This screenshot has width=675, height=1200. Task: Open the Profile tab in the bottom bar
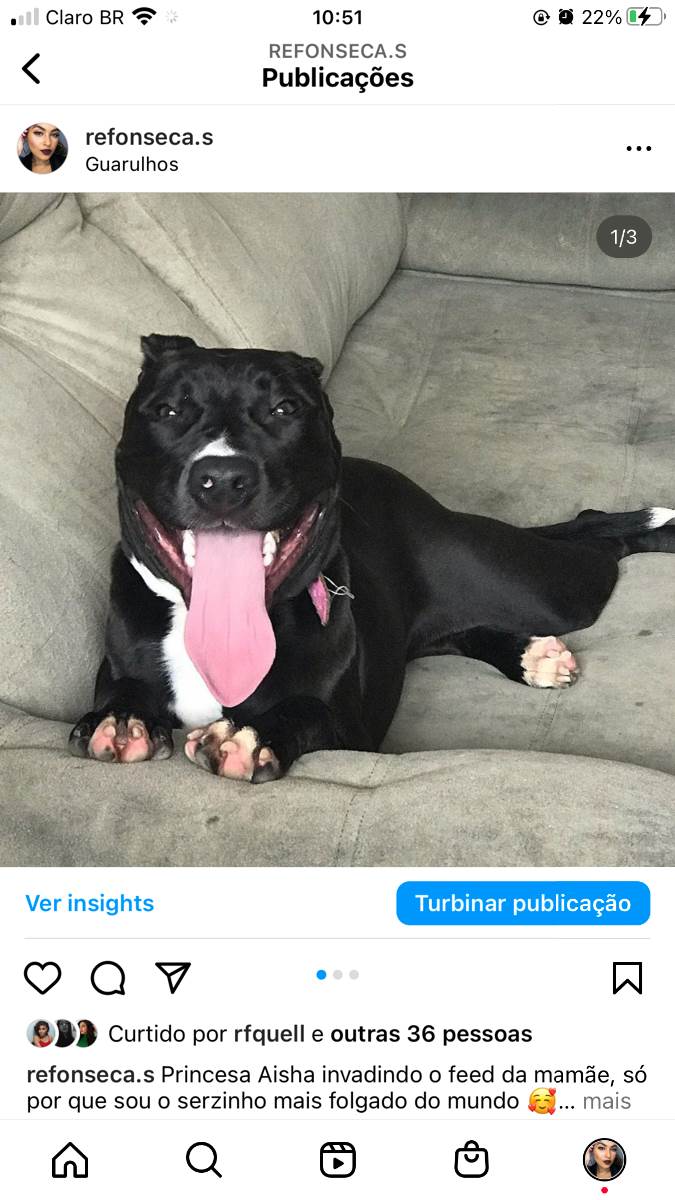[x=604, y=1160]
